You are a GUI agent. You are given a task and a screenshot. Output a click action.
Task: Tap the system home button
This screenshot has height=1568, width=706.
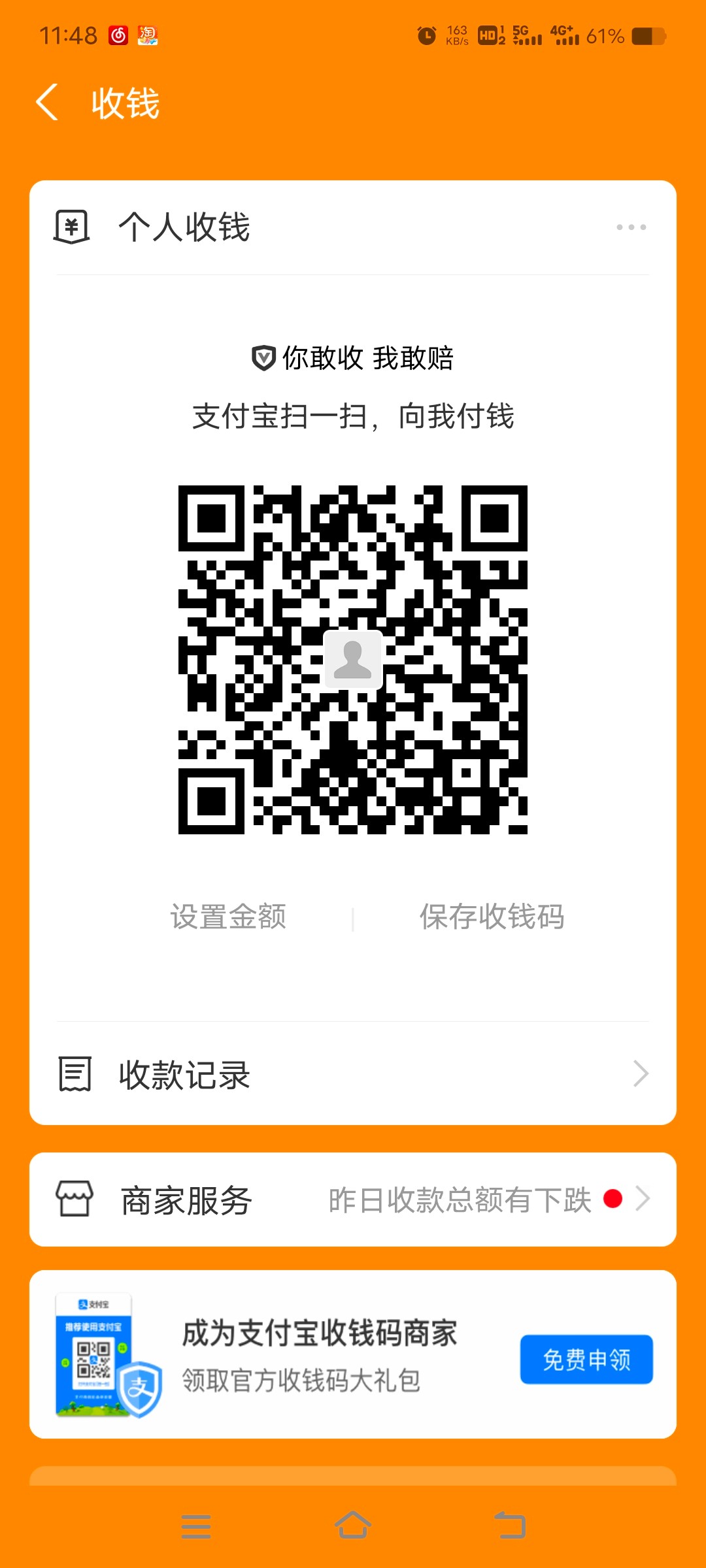pyautogui.click(x=353, y=1526)
